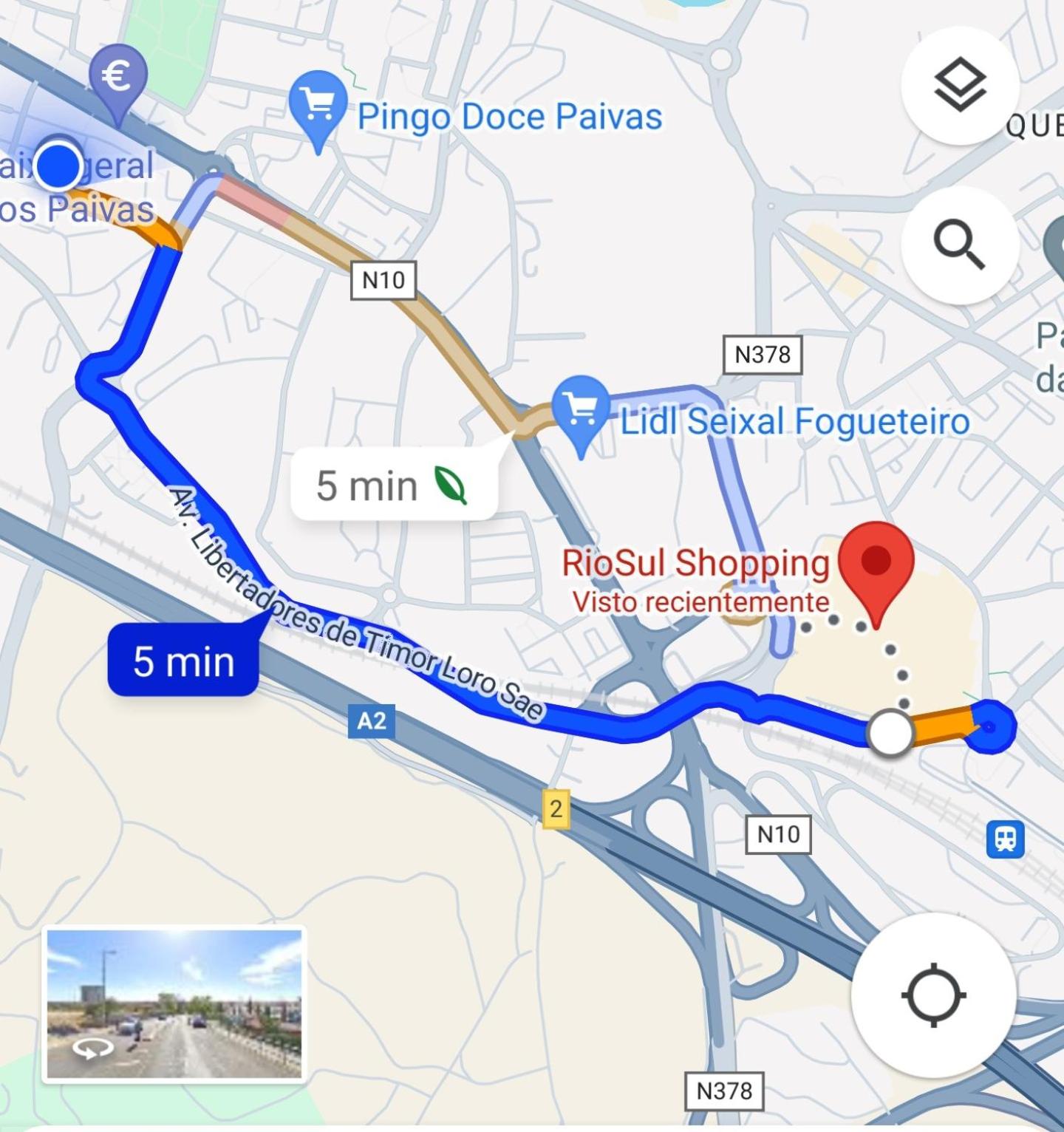This screenshot has width=1064, height=1132.
Task: Select the blue 5 min route label
Action: [x=183, y=661]
